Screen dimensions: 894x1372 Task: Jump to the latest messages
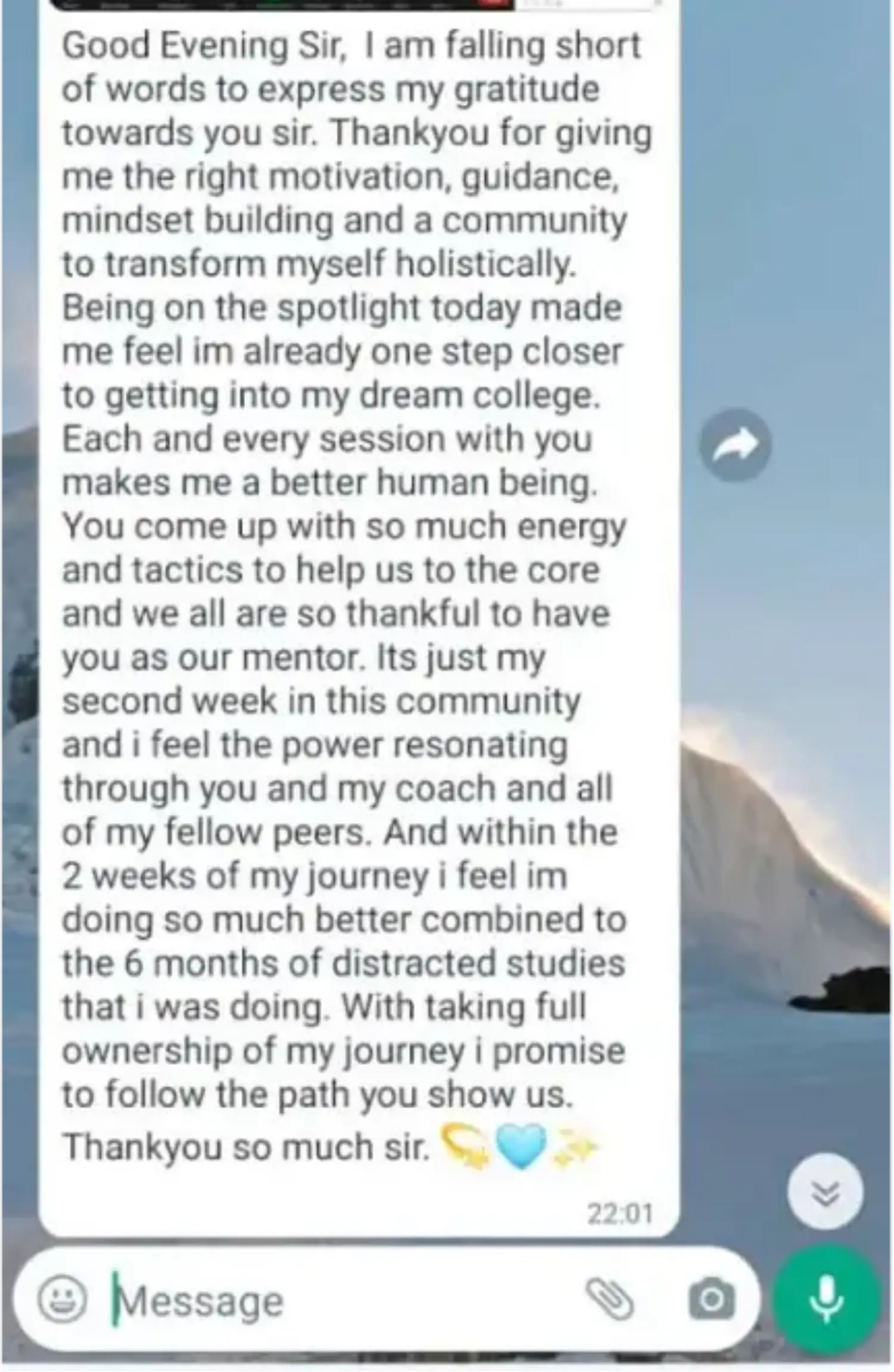coord(825,1193)
